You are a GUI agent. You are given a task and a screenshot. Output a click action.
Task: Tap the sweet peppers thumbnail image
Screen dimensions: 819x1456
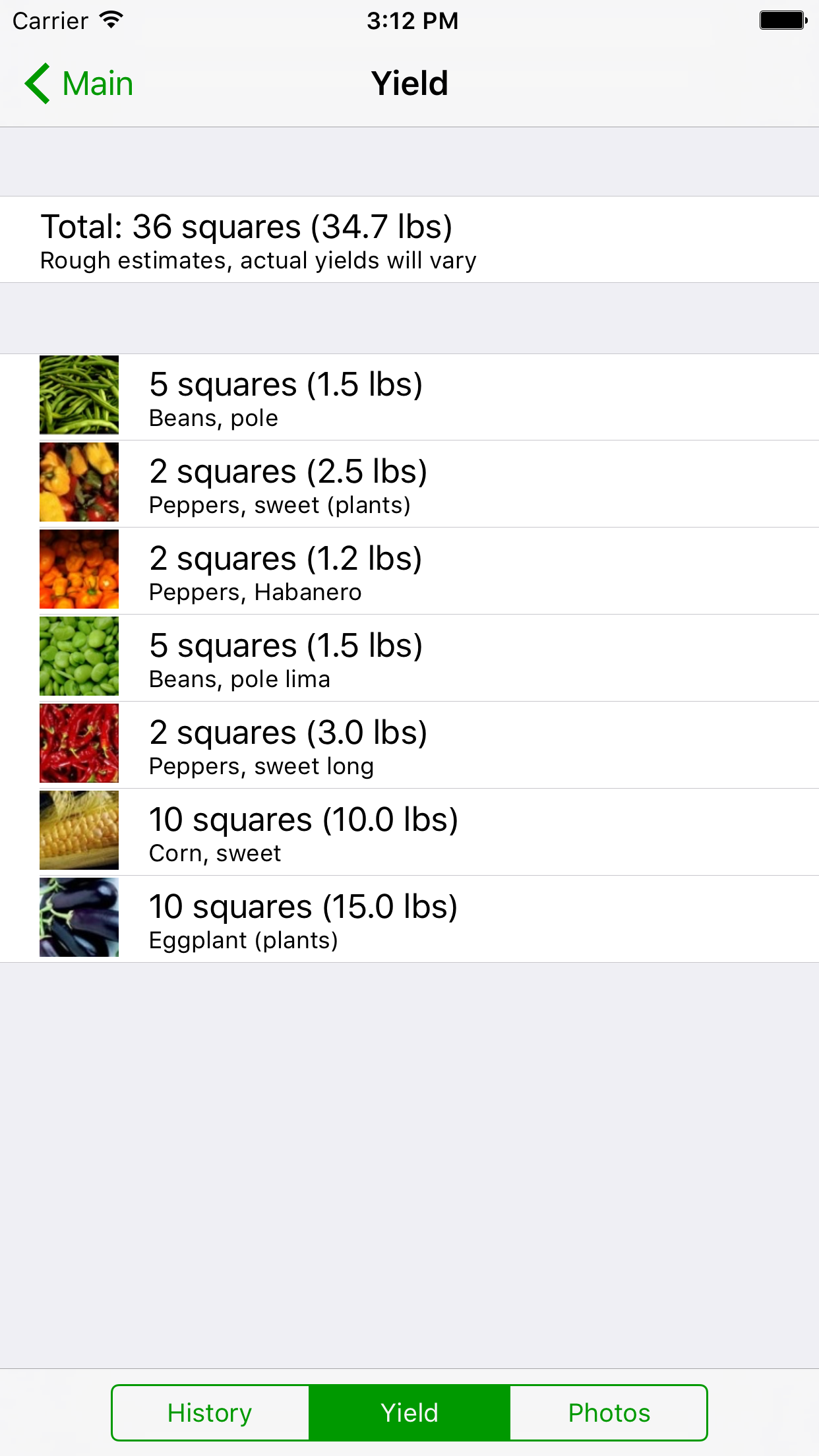click(x=78, y=482)
